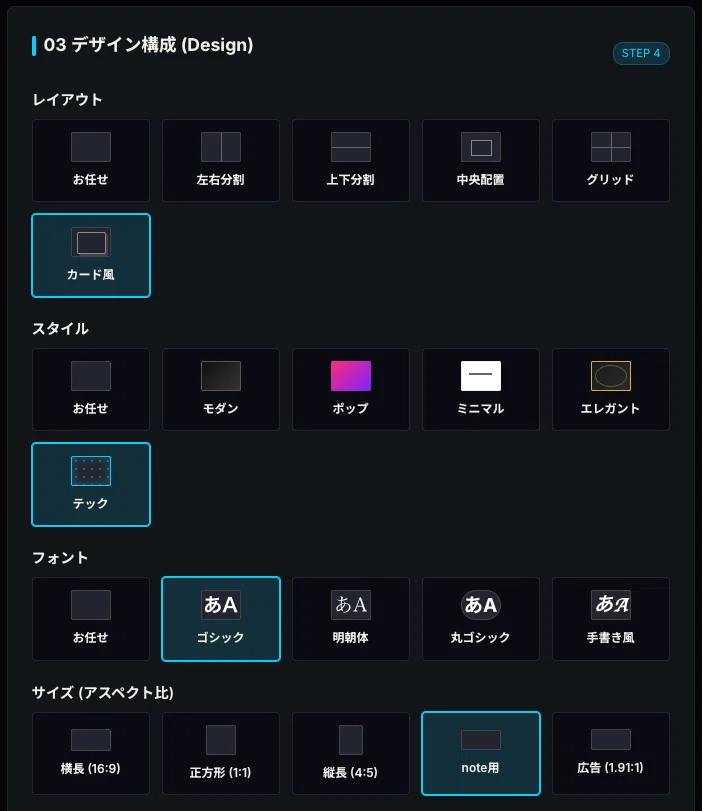The image size is (702, 811).
Task: Switch style to エレガント
Action: [x=610, y=389]
